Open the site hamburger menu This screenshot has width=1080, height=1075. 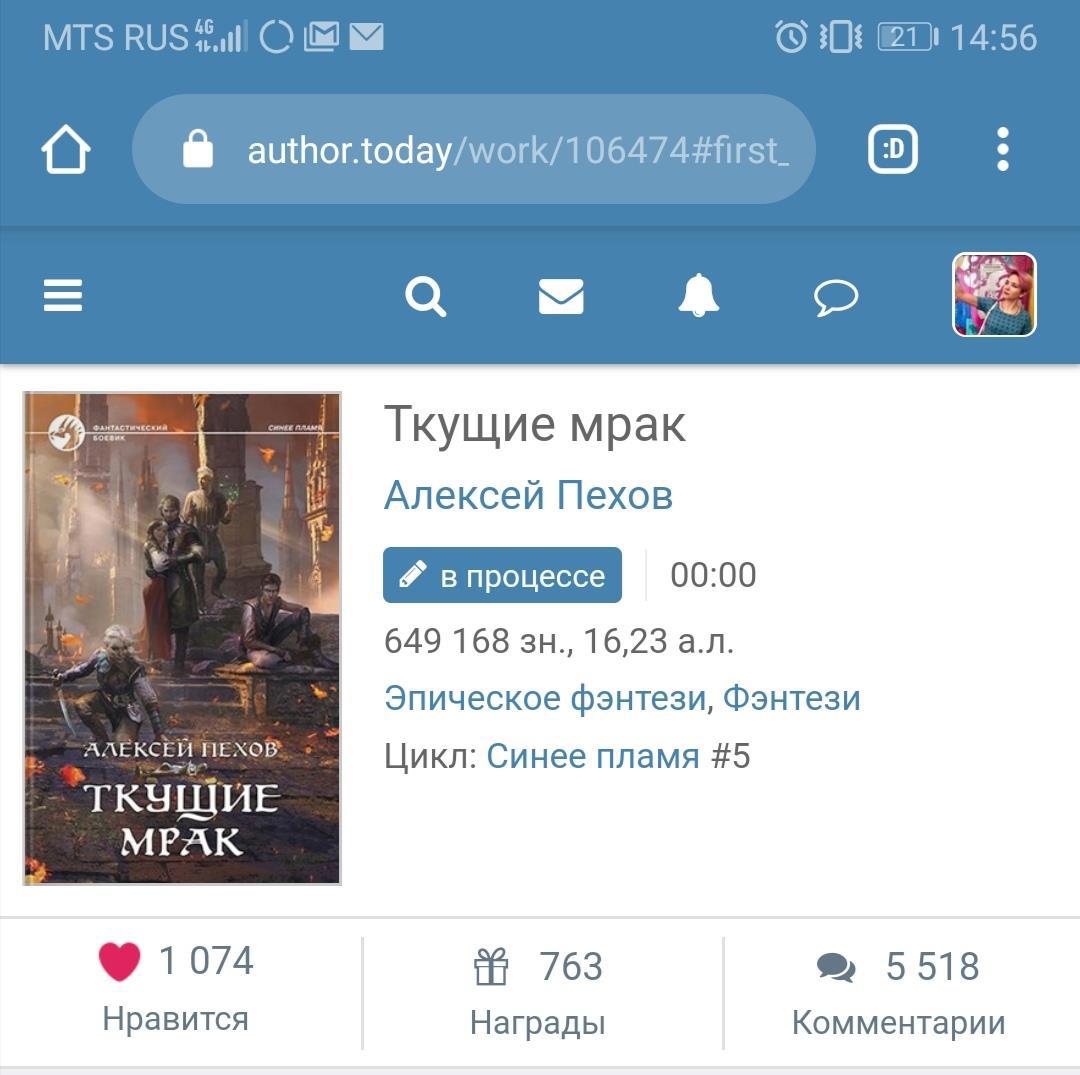(x=63, y=296)
